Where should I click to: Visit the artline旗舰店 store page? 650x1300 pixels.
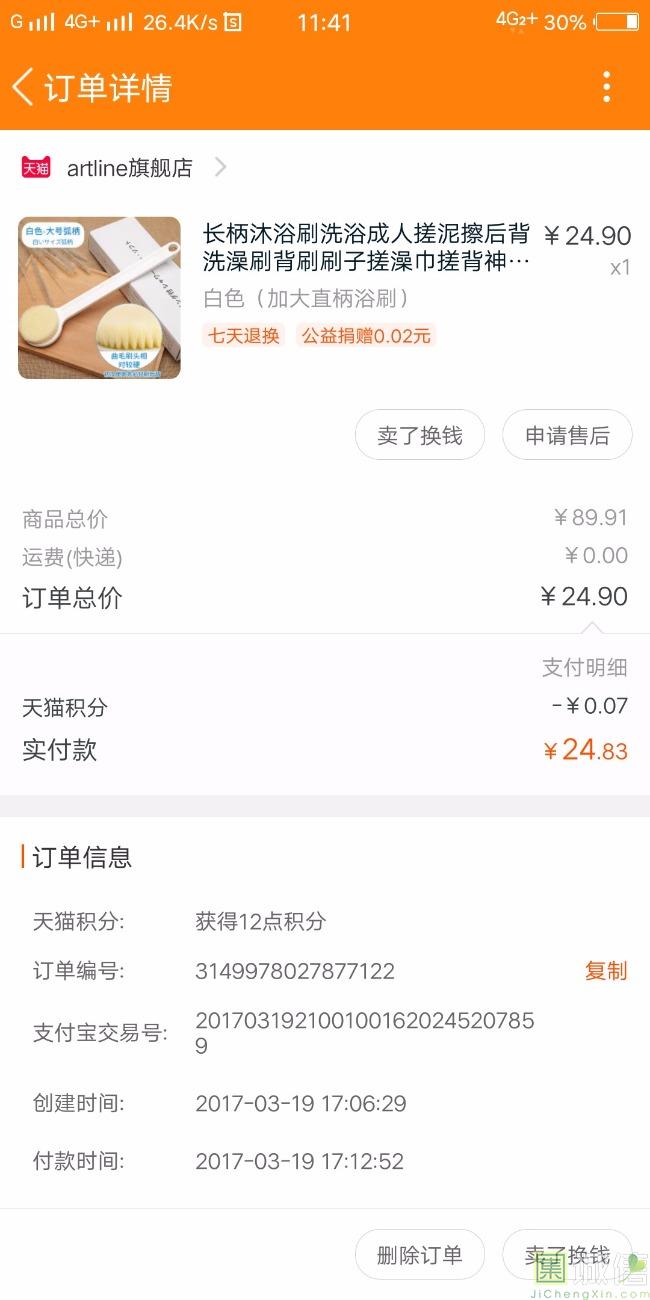pyautogui.click(x=130, y=168)
